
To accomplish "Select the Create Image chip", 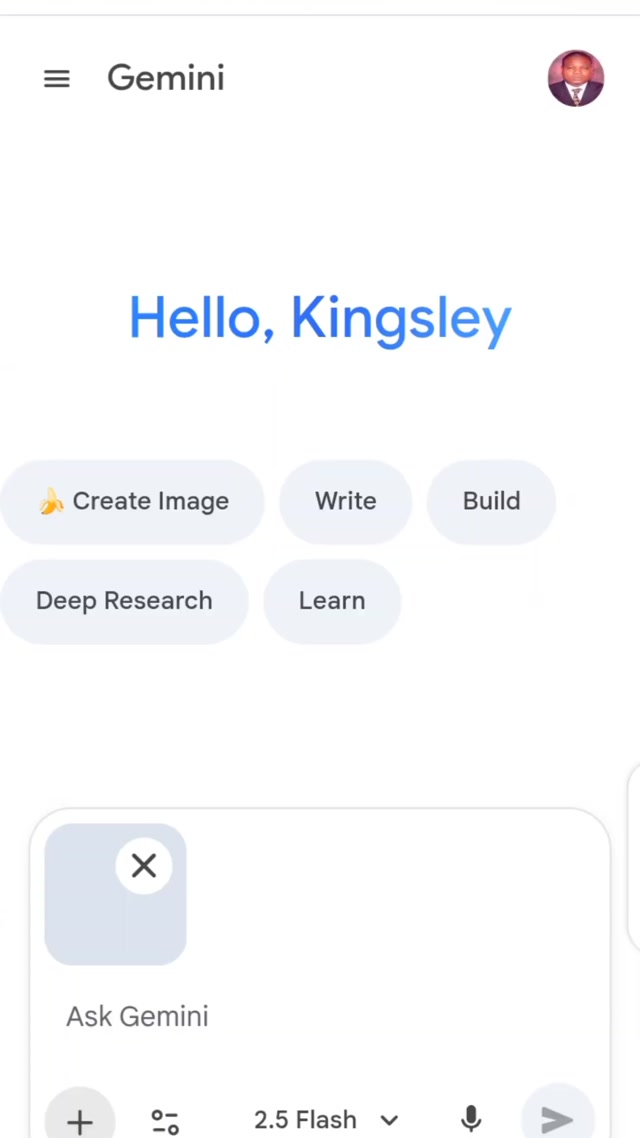I will point(133,501).
